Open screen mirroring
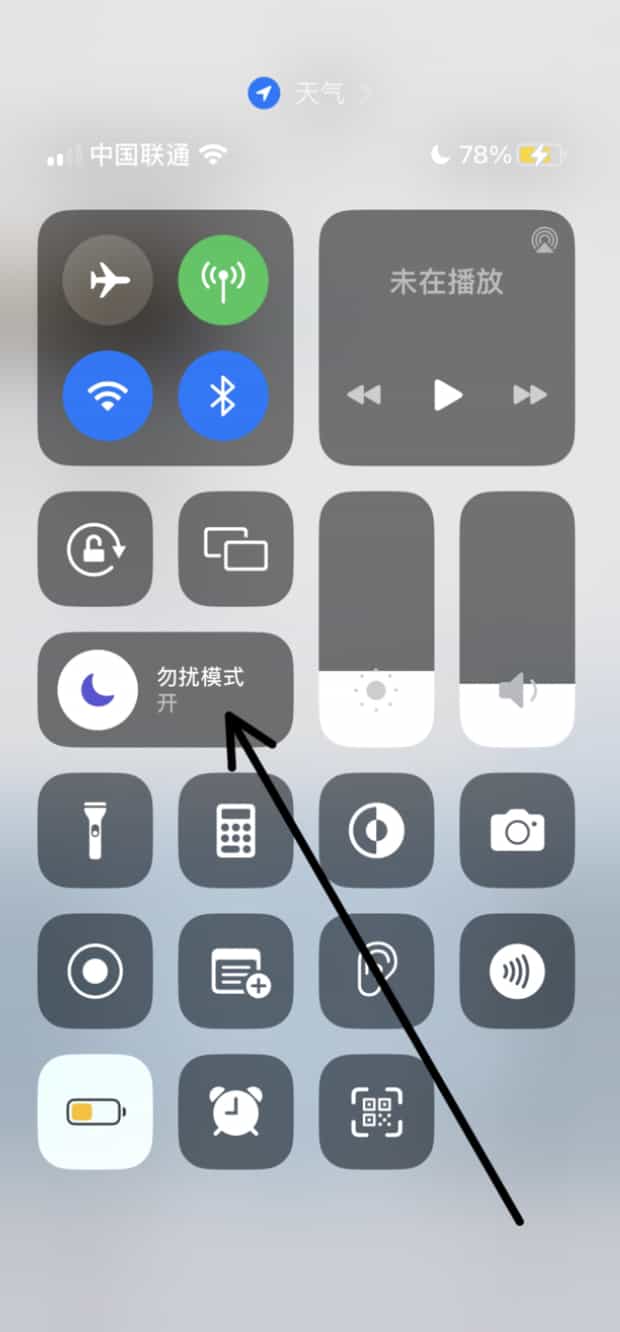This screenshot has width=620, height=1332. click(x=236, y=549)
